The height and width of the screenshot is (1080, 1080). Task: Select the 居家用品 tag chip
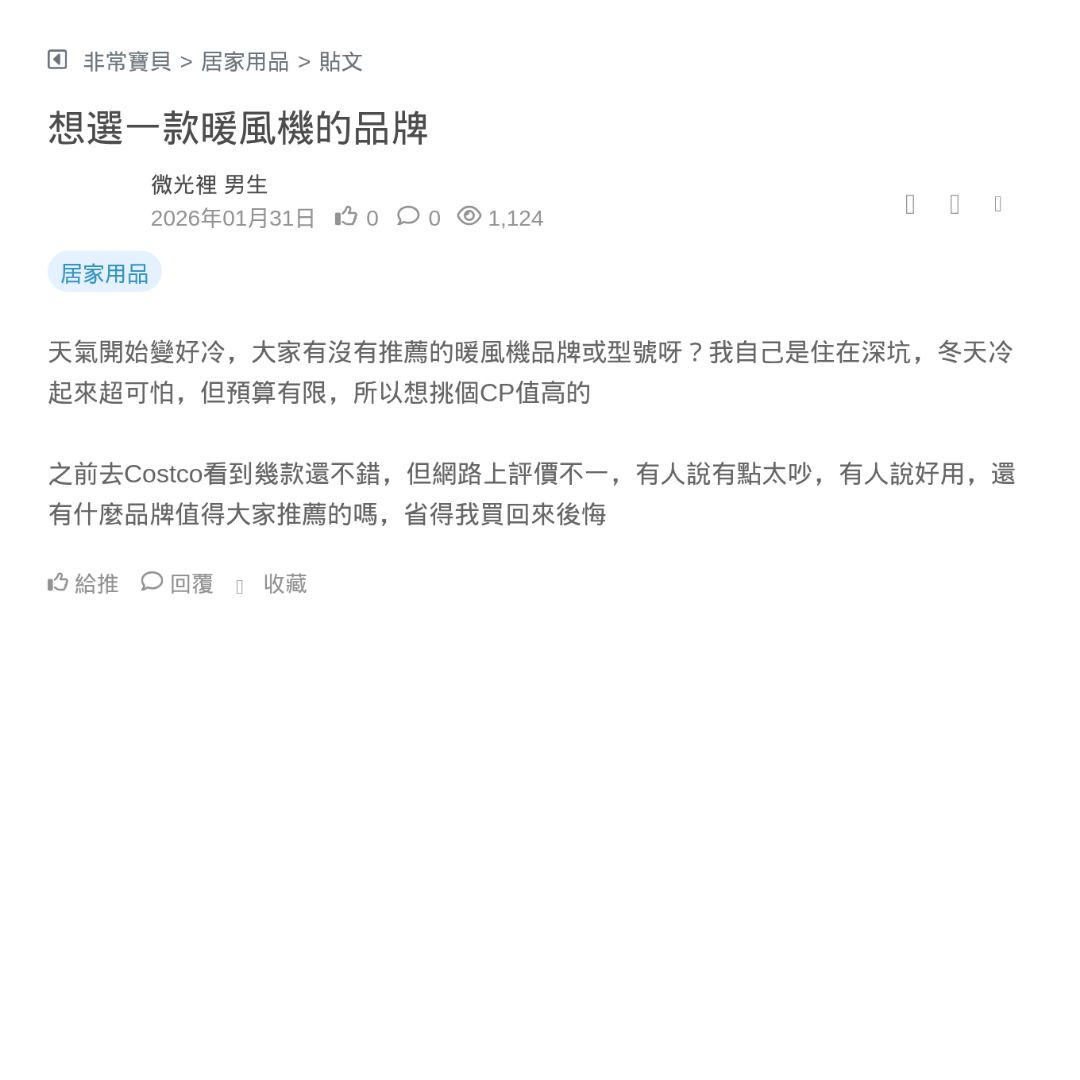[x=104, y=273]
